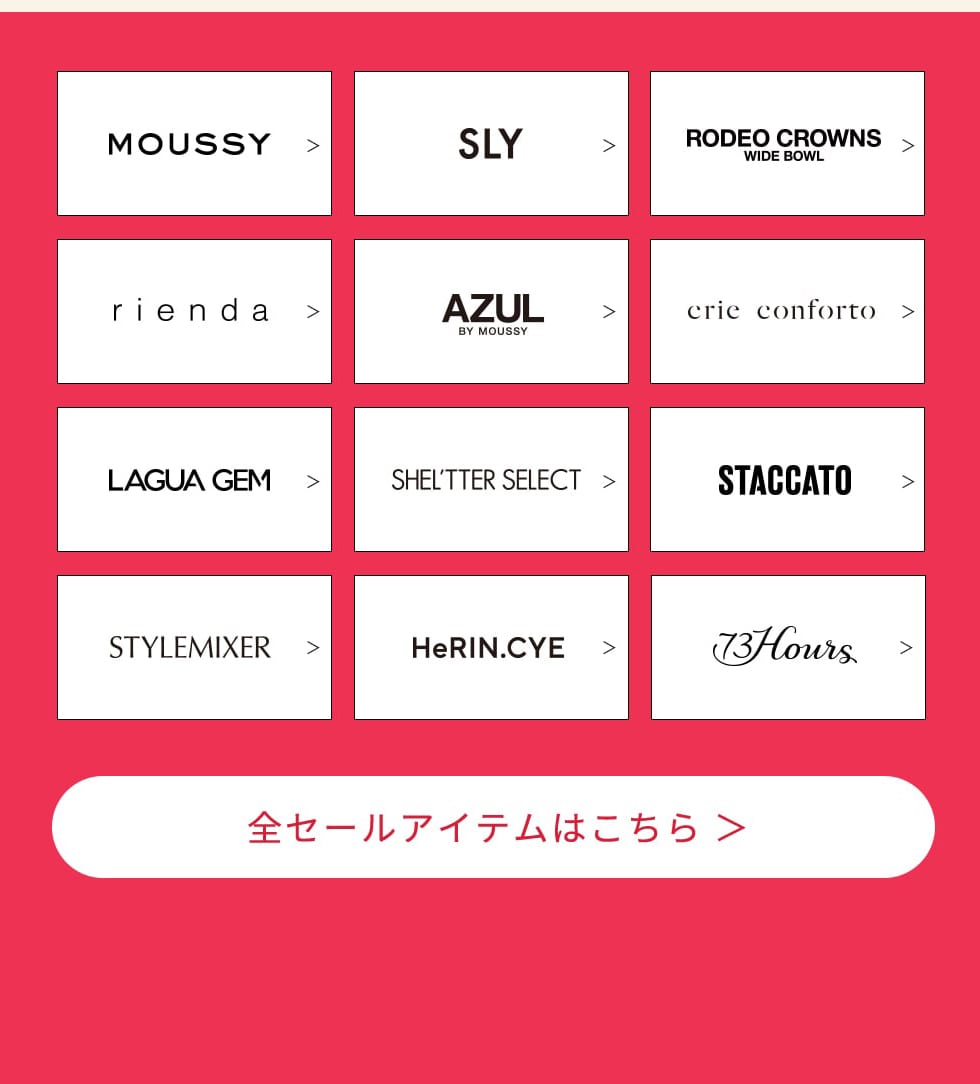Select the STACCATO brand
Viewport: 980px width, 1084px height.
coord(787,479)
